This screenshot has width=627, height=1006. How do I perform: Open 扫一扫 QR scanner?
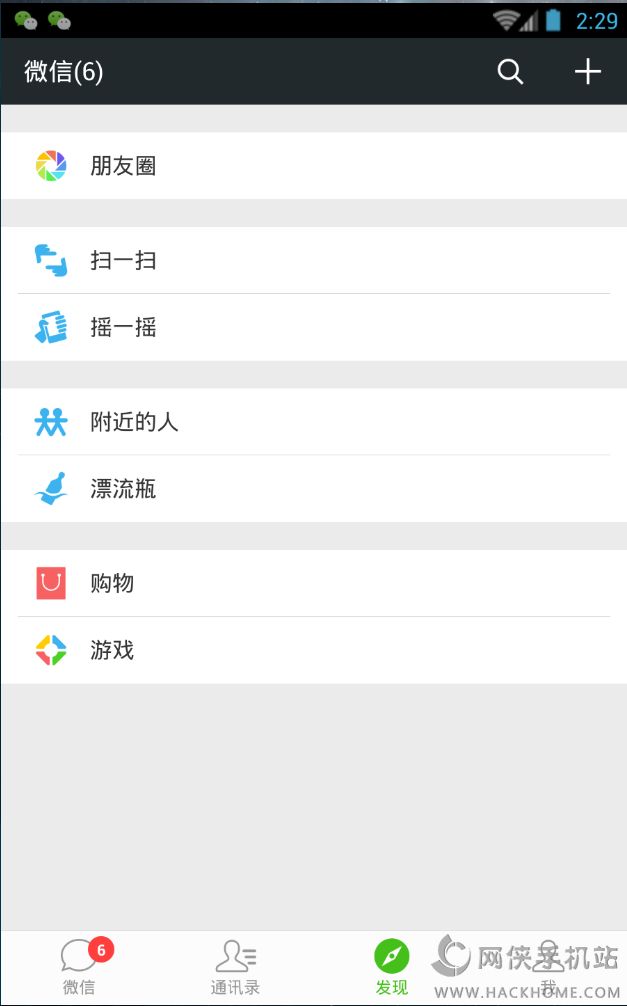pyautogui.click(x=313, y=261)
